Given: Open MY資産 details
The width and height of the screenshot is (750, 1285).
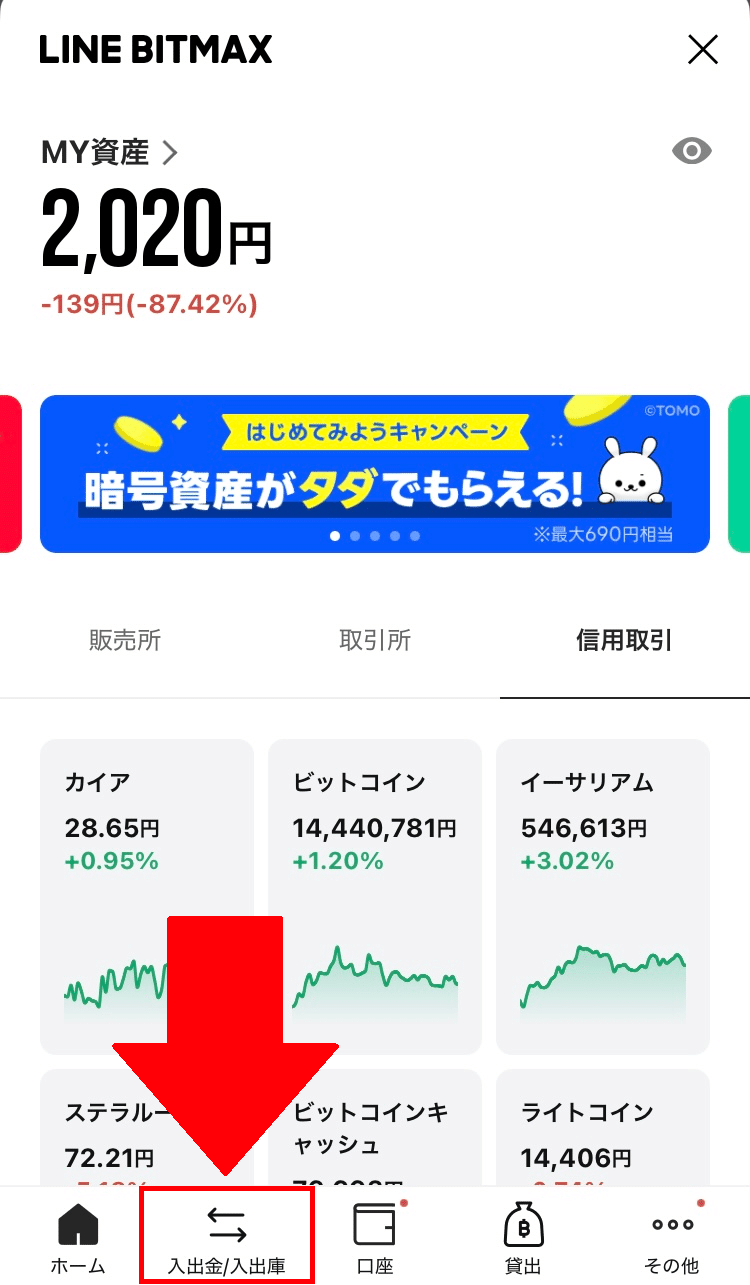Looking at the screenshot, I should click(x=110, y=152).
